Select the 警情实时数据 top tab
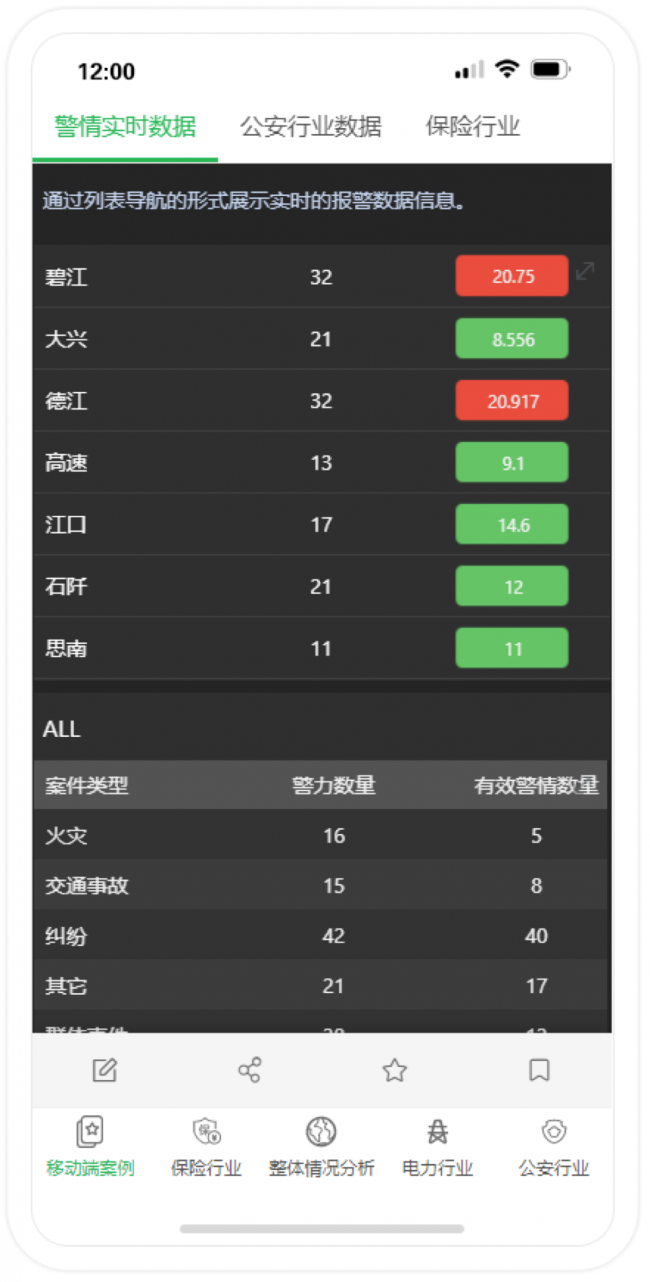Screen dimensions: 650x1282 (x=125, y=127)
